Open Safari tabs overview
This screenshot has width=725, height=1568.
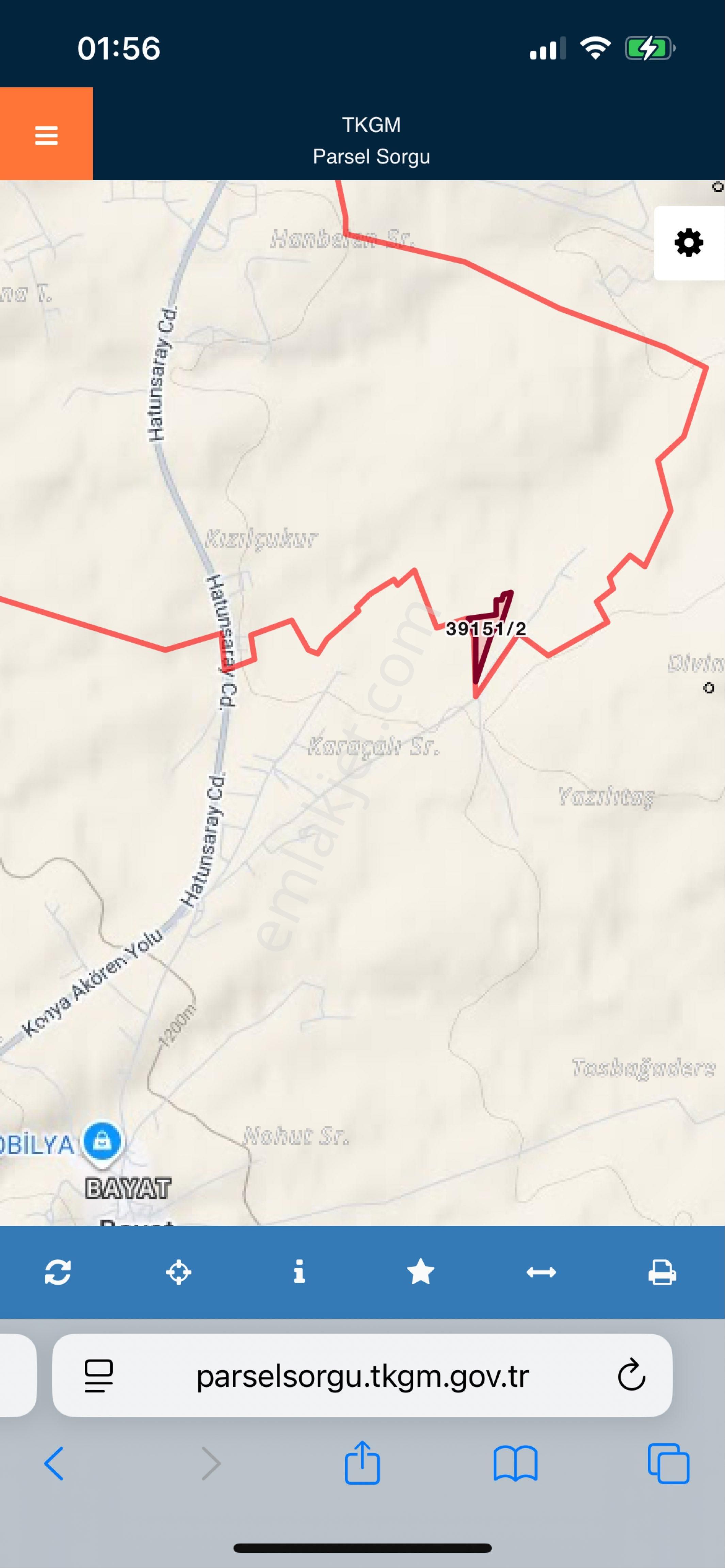pyautogui.click(x=668, y=1463)
